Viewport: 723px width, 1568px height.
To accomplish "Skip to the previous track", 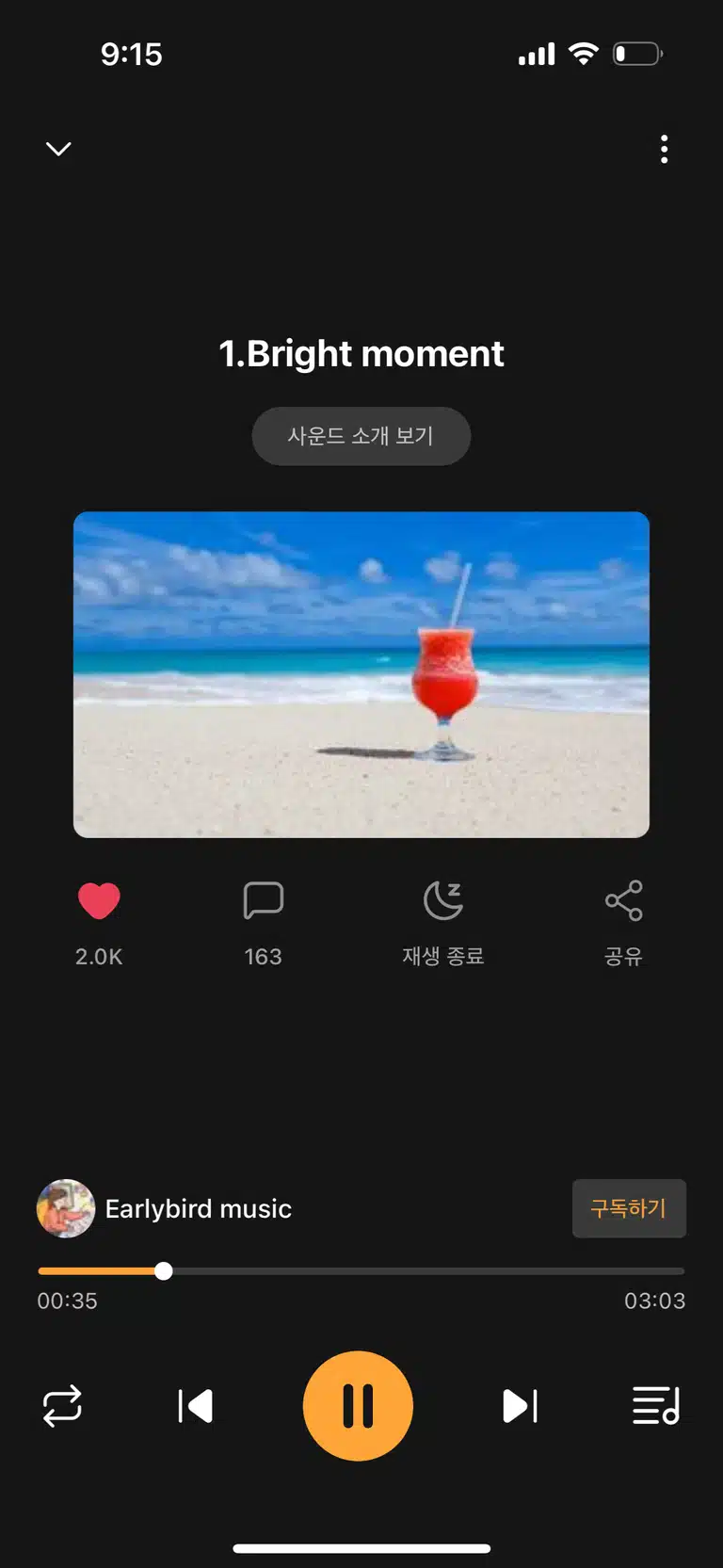I will click(x=195, y=1406).
